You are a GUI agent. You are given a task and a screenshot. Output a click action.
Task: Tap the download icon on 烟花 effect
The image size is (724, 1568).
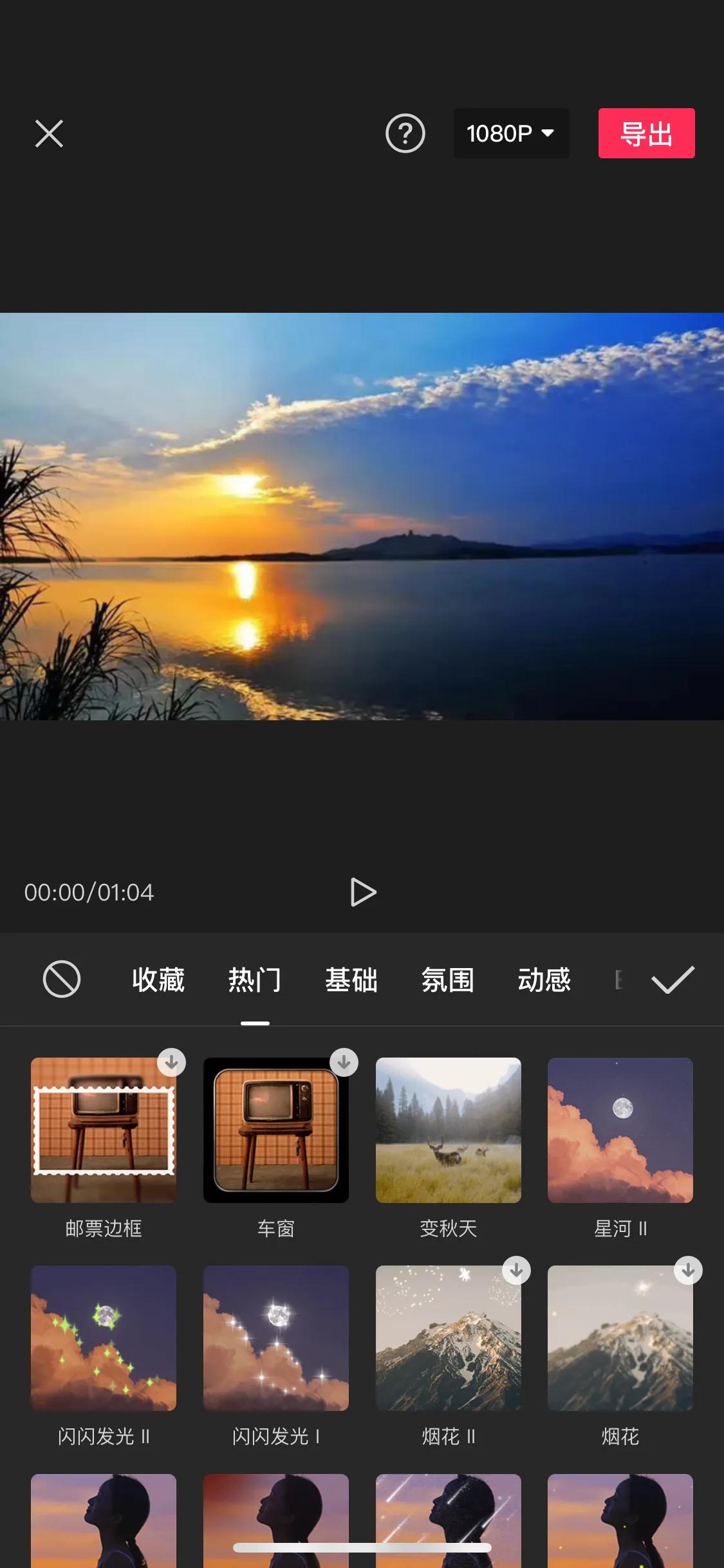[x=688, y=1269]
